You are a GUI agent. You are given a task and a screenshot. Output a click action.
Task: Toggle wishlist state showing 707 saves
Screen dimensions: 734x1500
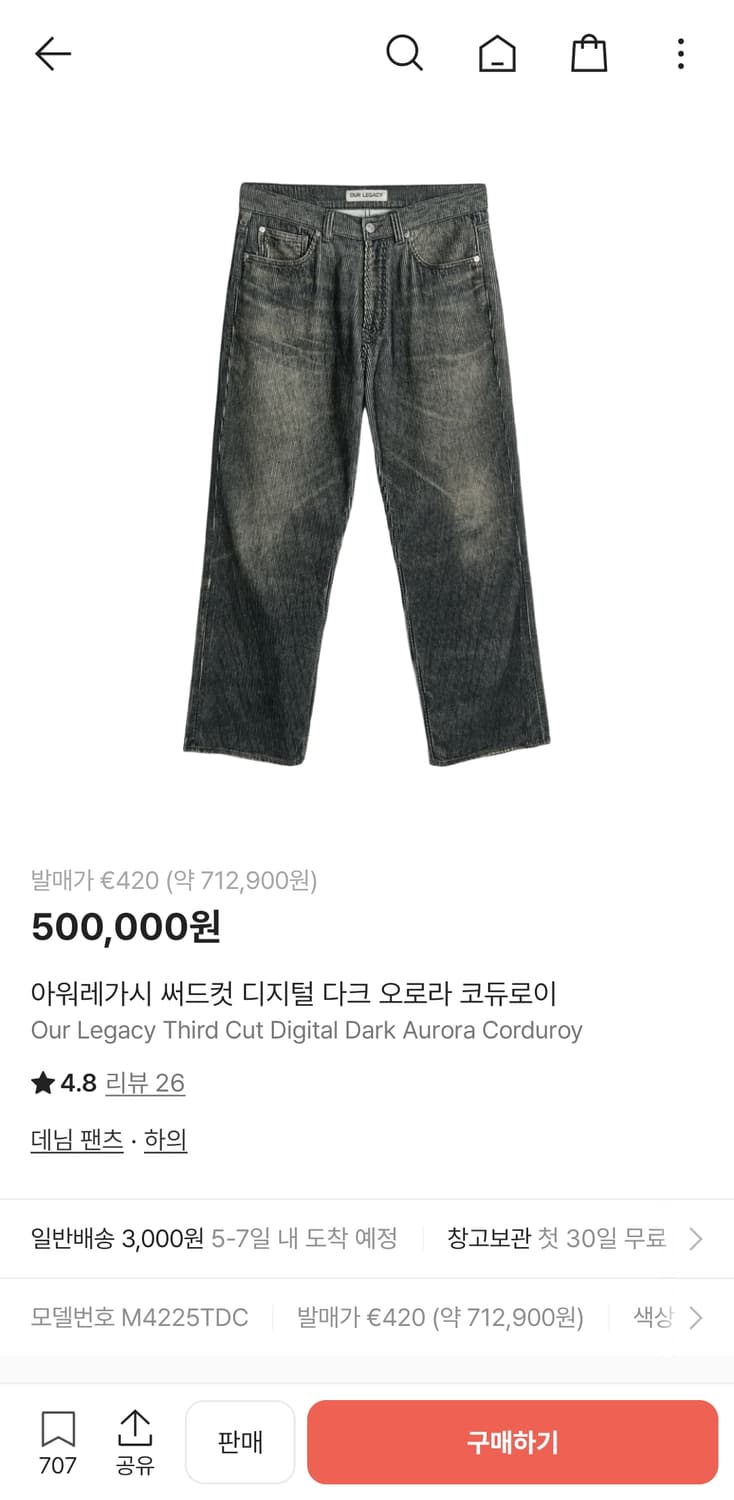click(x=58, y=1441)
